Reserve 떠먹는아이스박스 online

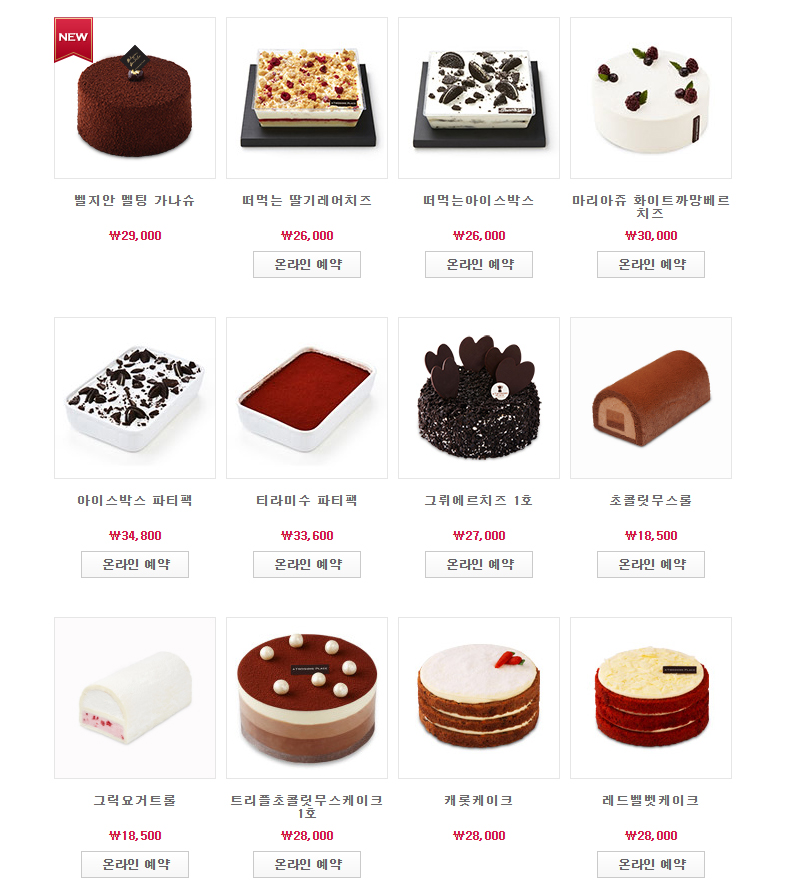point(479,265)
